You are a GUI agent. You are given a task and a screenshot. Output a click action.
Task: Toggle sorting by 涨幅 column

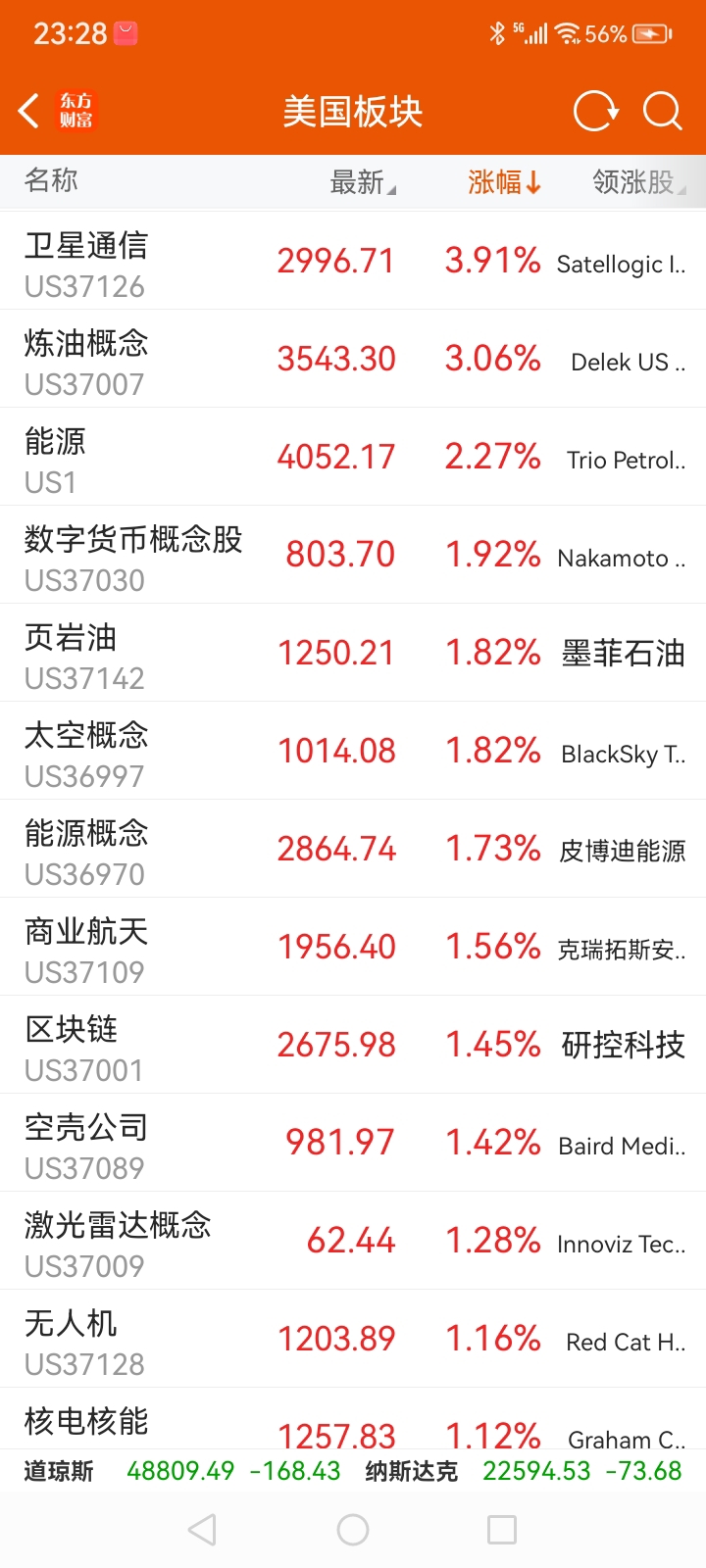tap(503, 182)
